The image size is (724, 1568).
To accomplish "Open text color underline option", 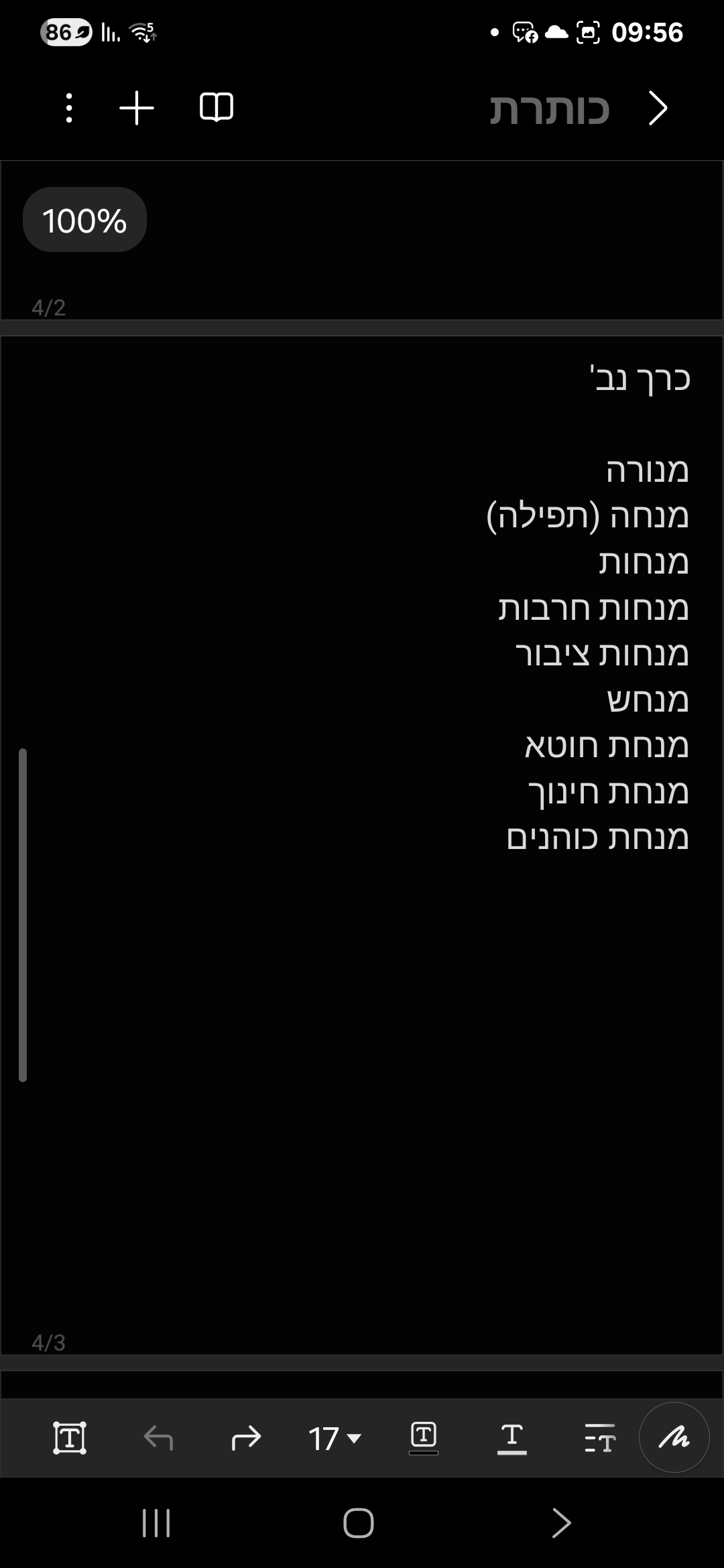I will tap(511, 1438).
